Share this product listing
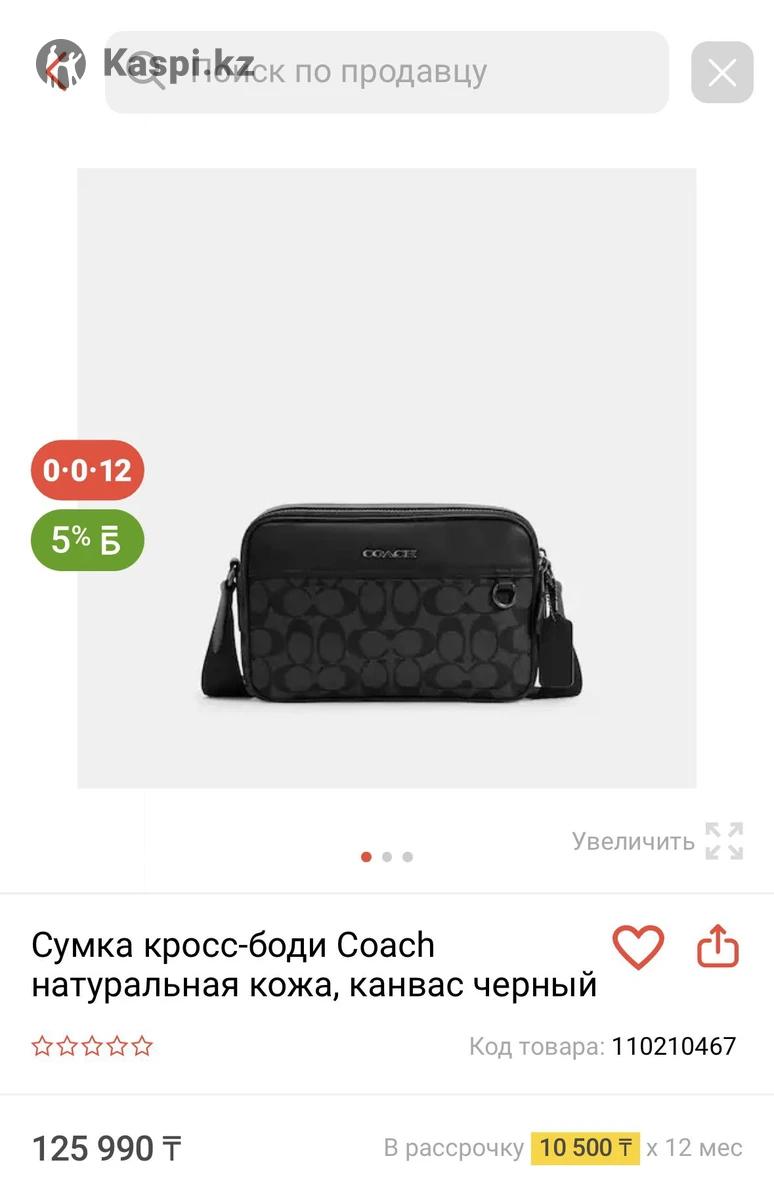 coord(717,947)
